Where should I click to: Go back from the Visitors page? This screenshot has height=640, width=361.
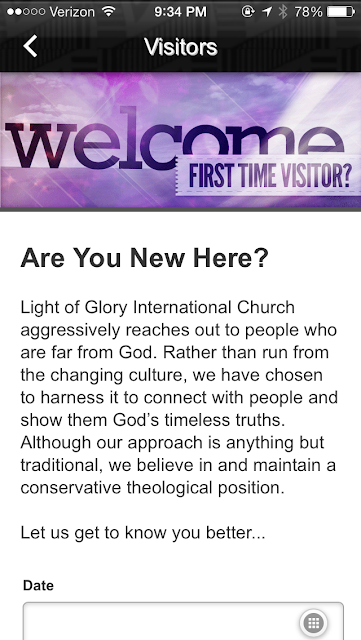pos(30,46)
